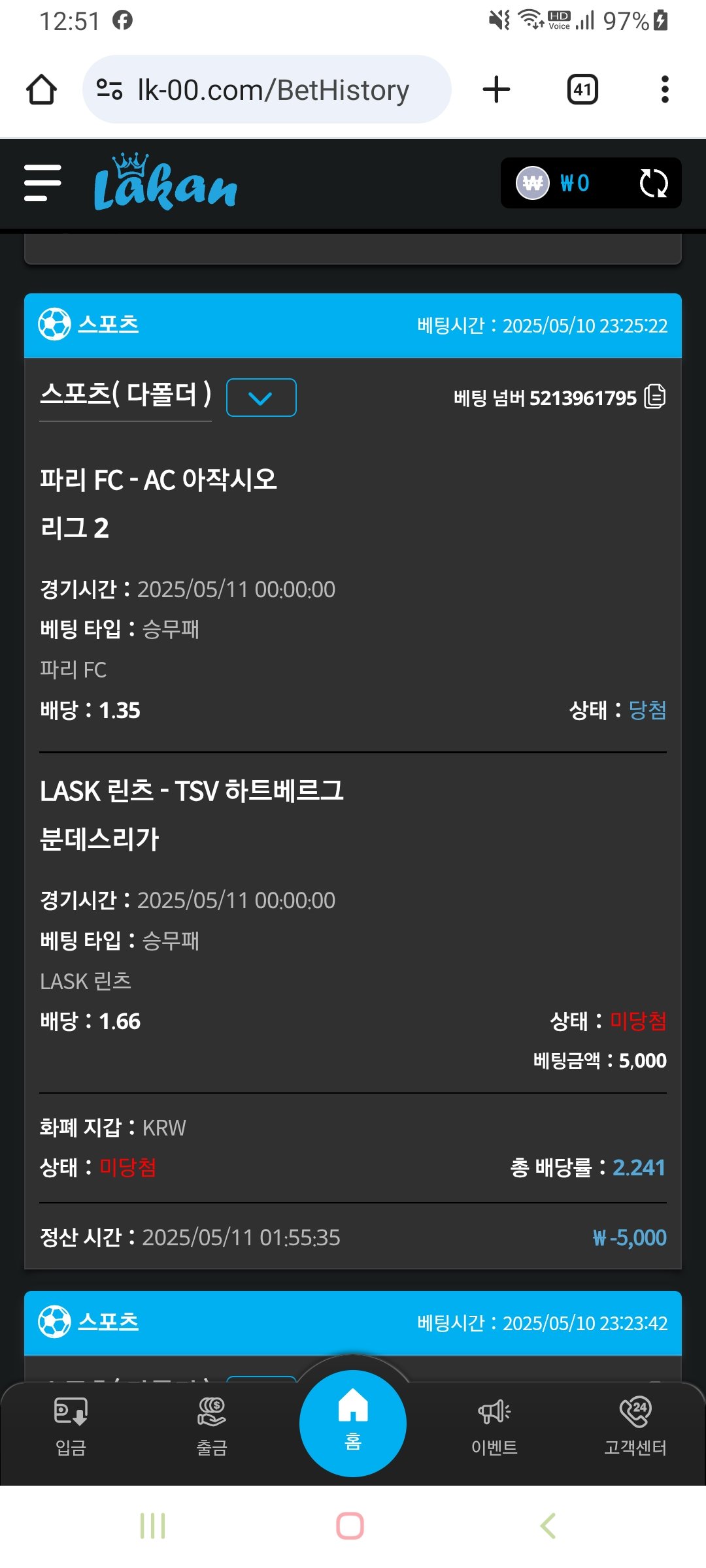Tap the Lakan logo
This screenshot has height=1568, width=706.
[x=165, y=184]
